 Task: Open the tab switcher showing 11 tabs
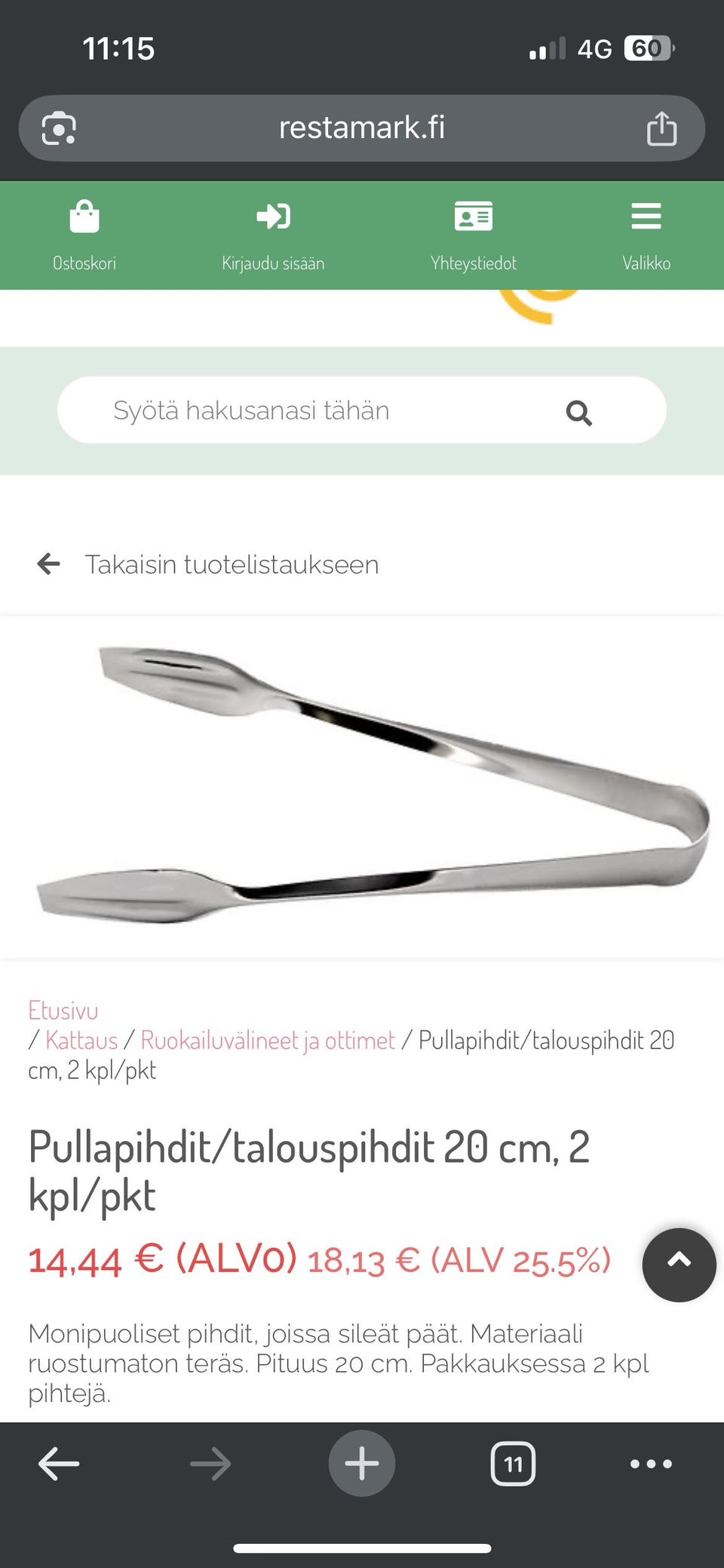click(514, 1464)
